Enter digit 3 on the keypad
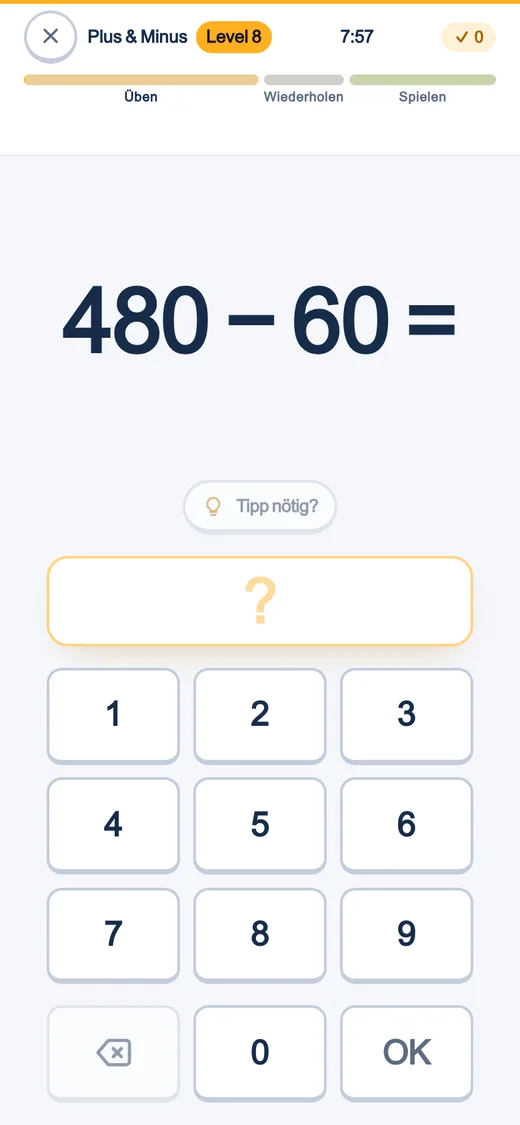Viewport: 520px width, 1125px height. [x=407, y=715]
